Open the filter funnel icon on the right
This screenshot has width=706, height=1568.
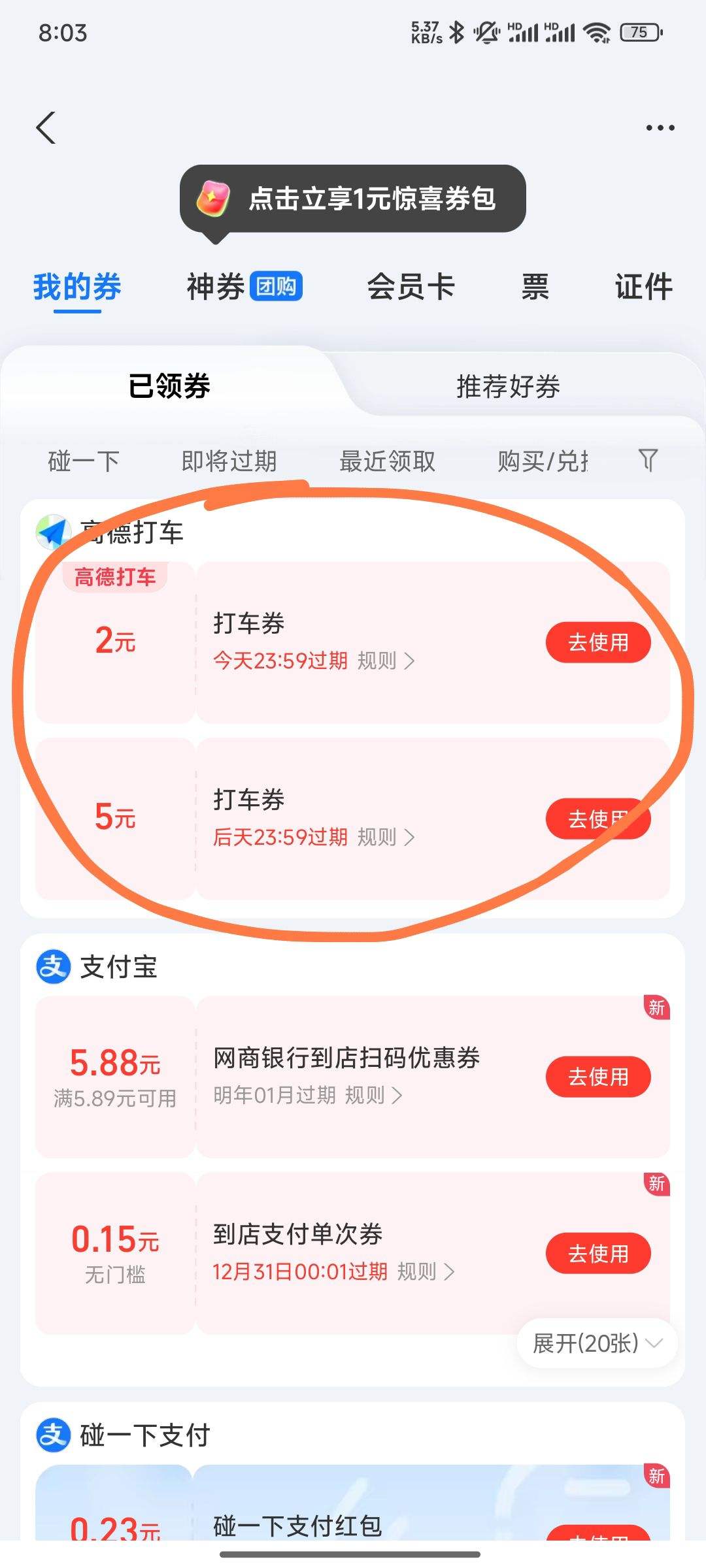648,461
